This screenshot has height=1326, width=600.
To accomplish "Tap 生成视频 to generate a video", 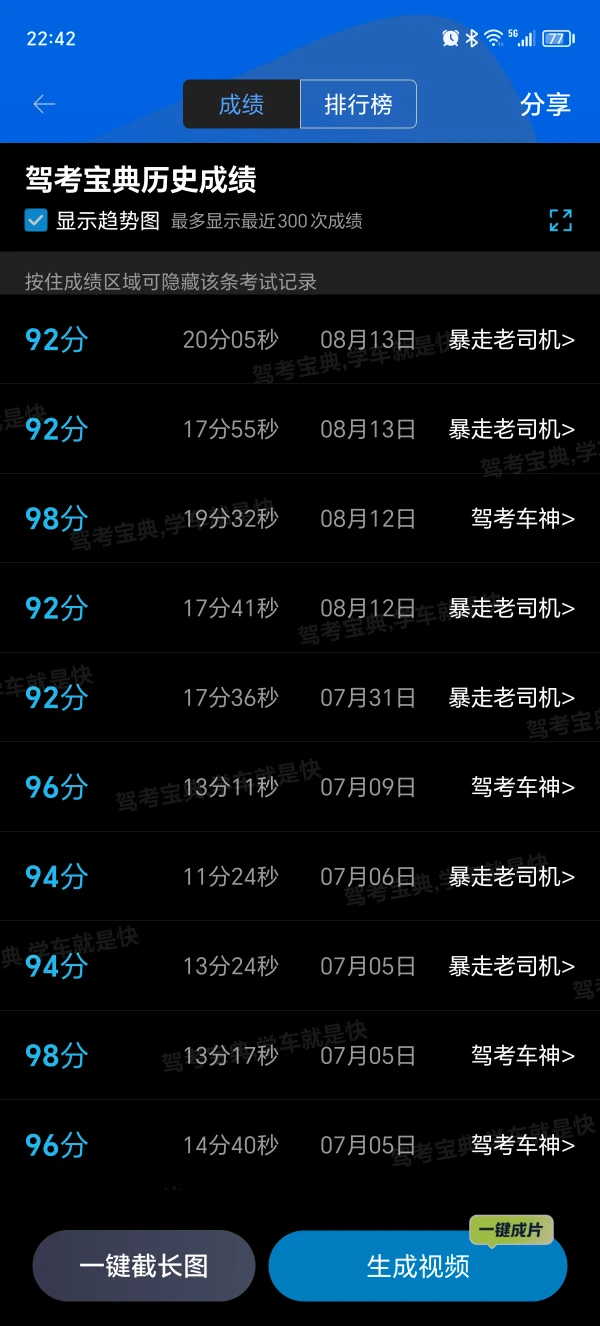I will pyautogui.click(x=418, y=1265).
